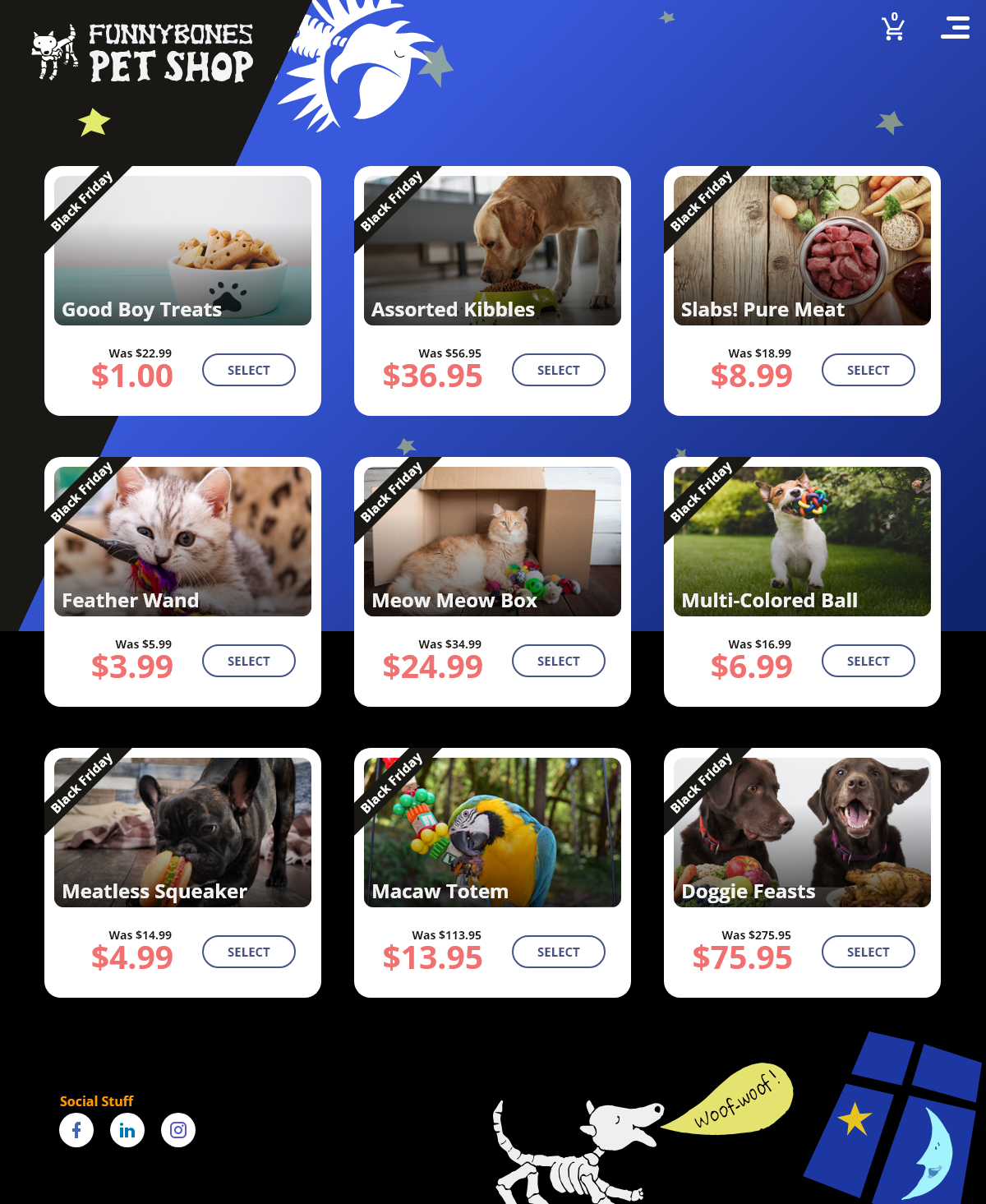986x1204 pixels.
Task: Select the Meow Meow Box
Action: click(x=558, y=661)
